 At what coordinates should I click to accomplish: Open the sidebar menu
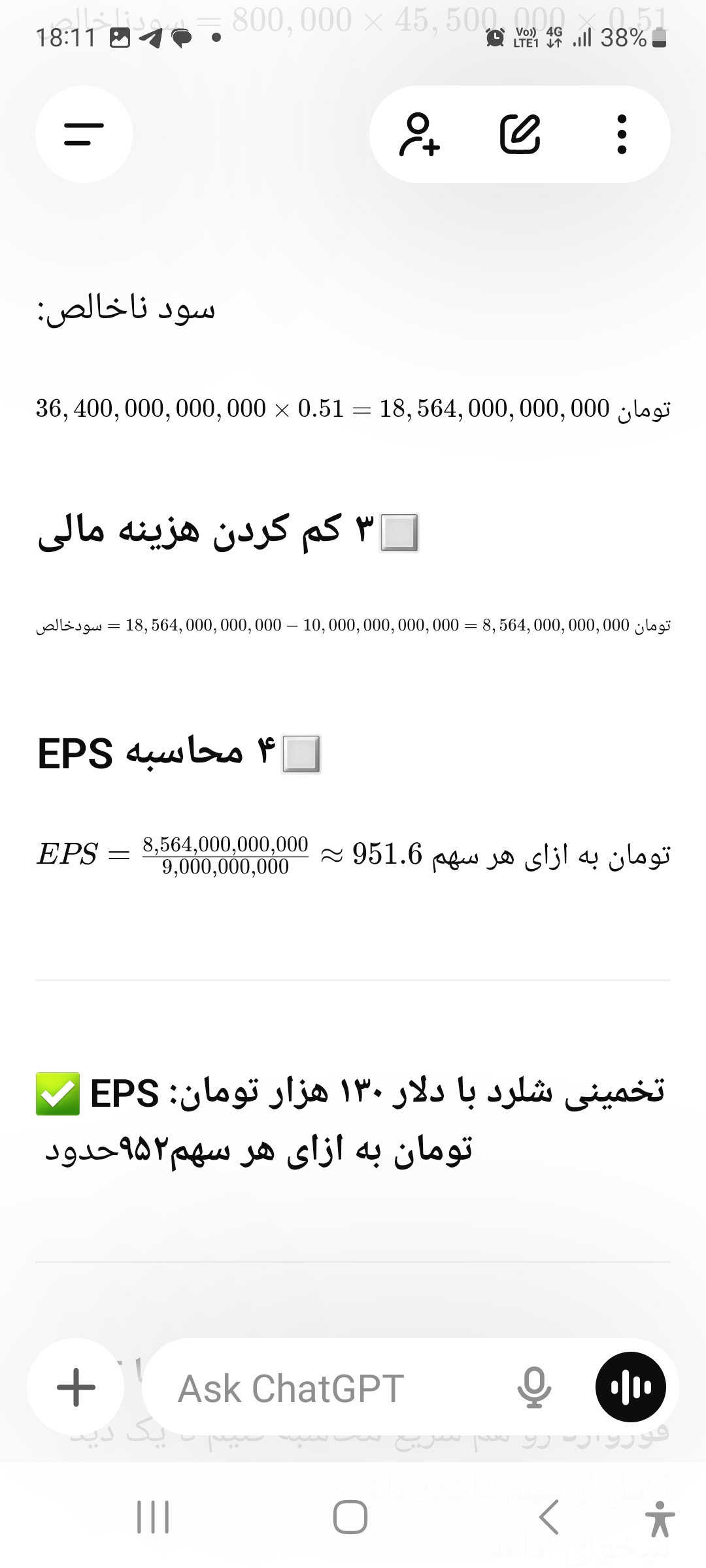tap(84, 135)
